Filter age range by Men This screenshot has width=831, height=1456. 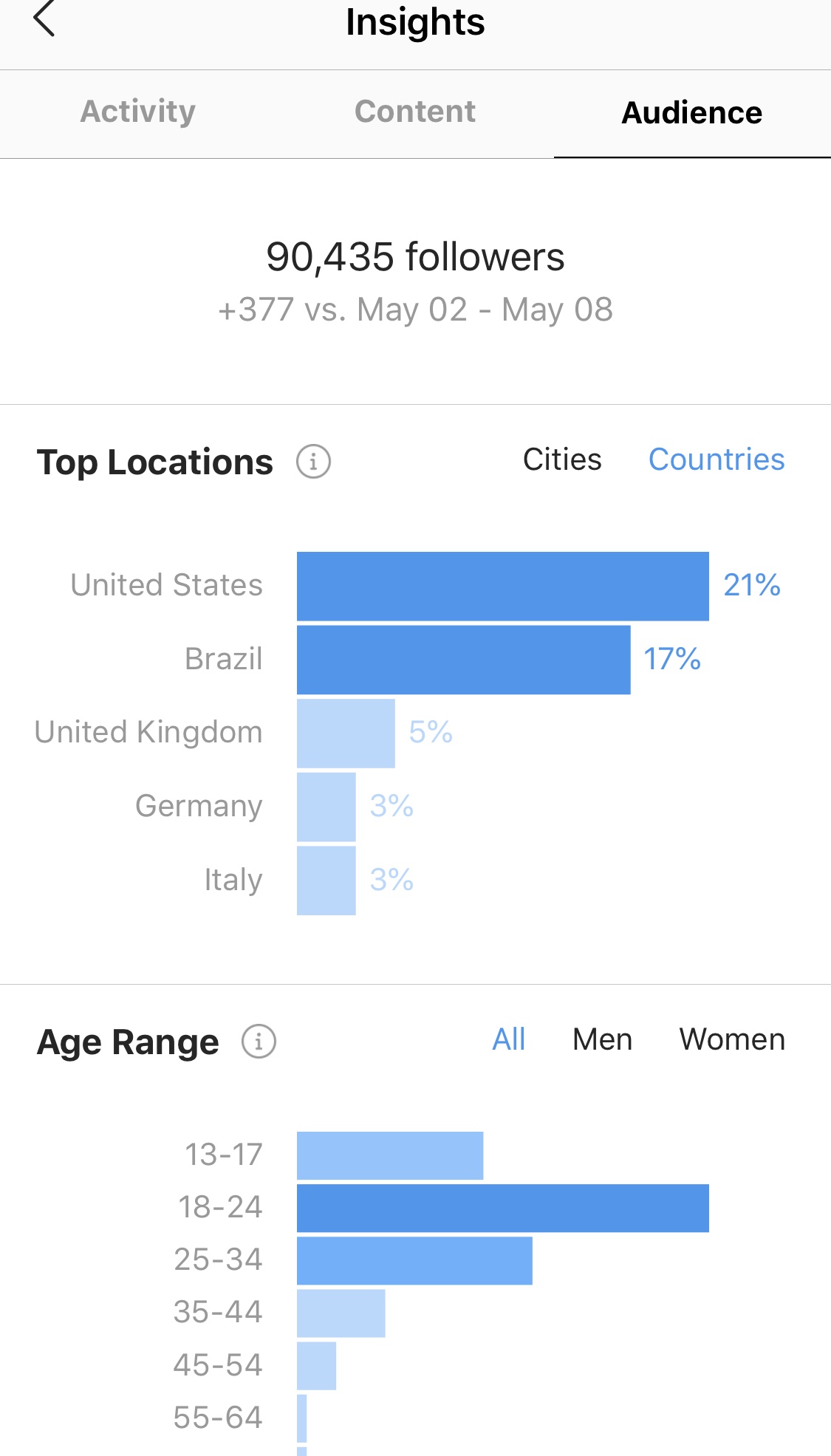(603, 1039)
